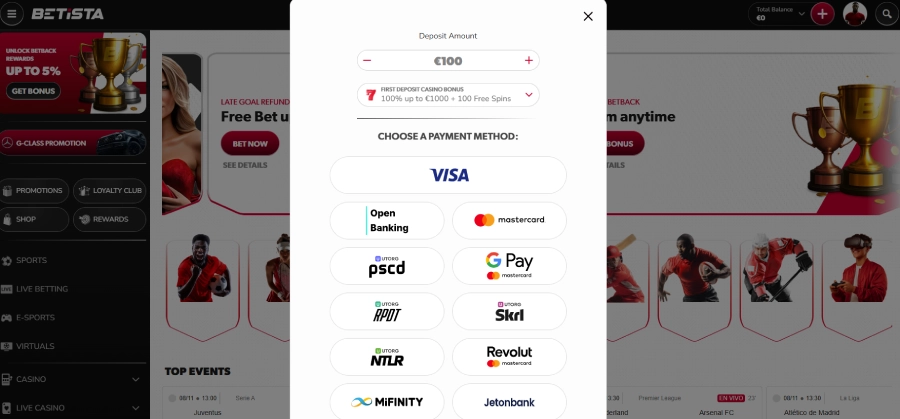Pick the Skrl payment method
Screen dimensions: 900x419
pos(509,311)
